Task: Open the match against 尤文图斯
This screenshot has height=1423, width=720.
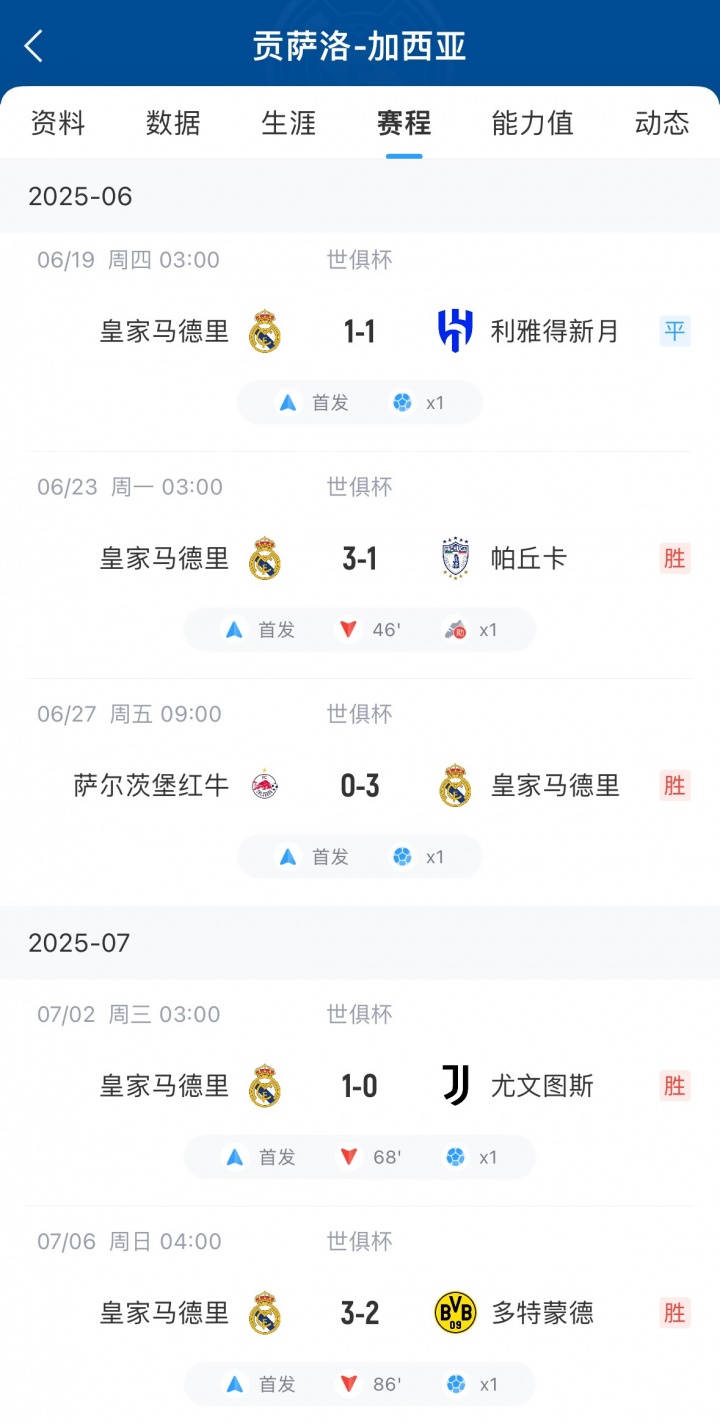Action: [x=360, y=1086]
